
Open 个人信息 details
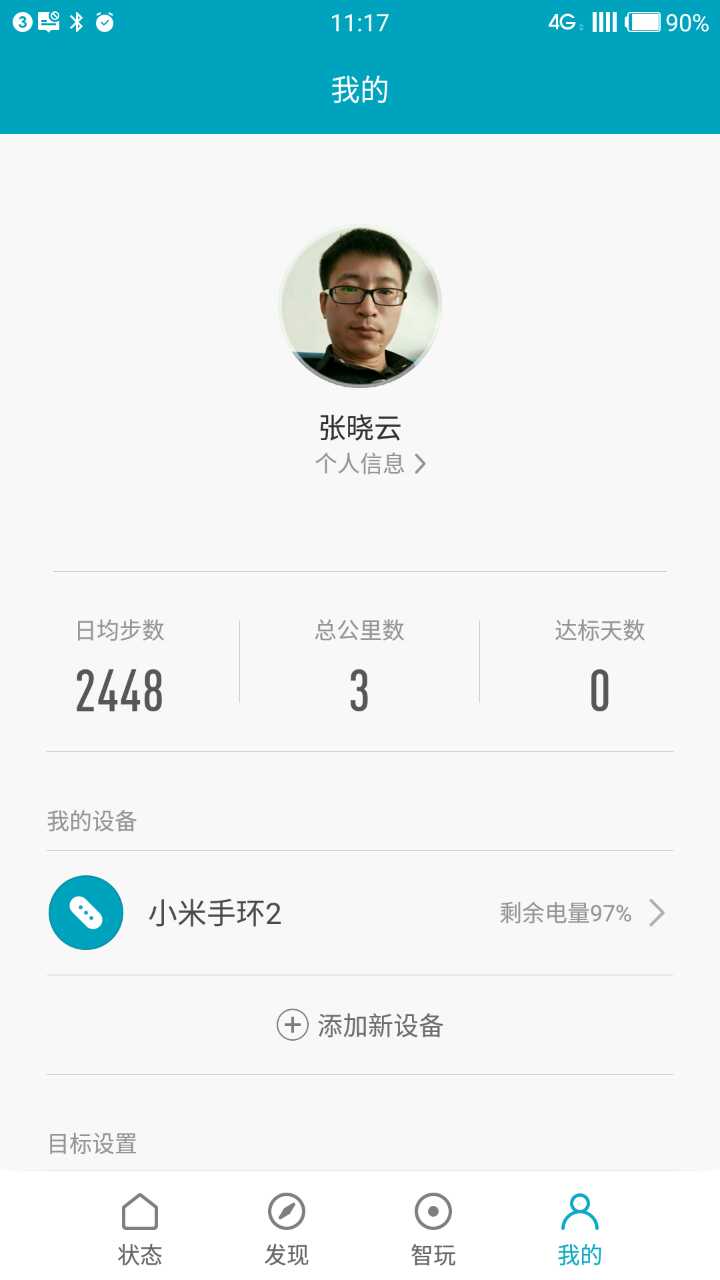(360, 464)
